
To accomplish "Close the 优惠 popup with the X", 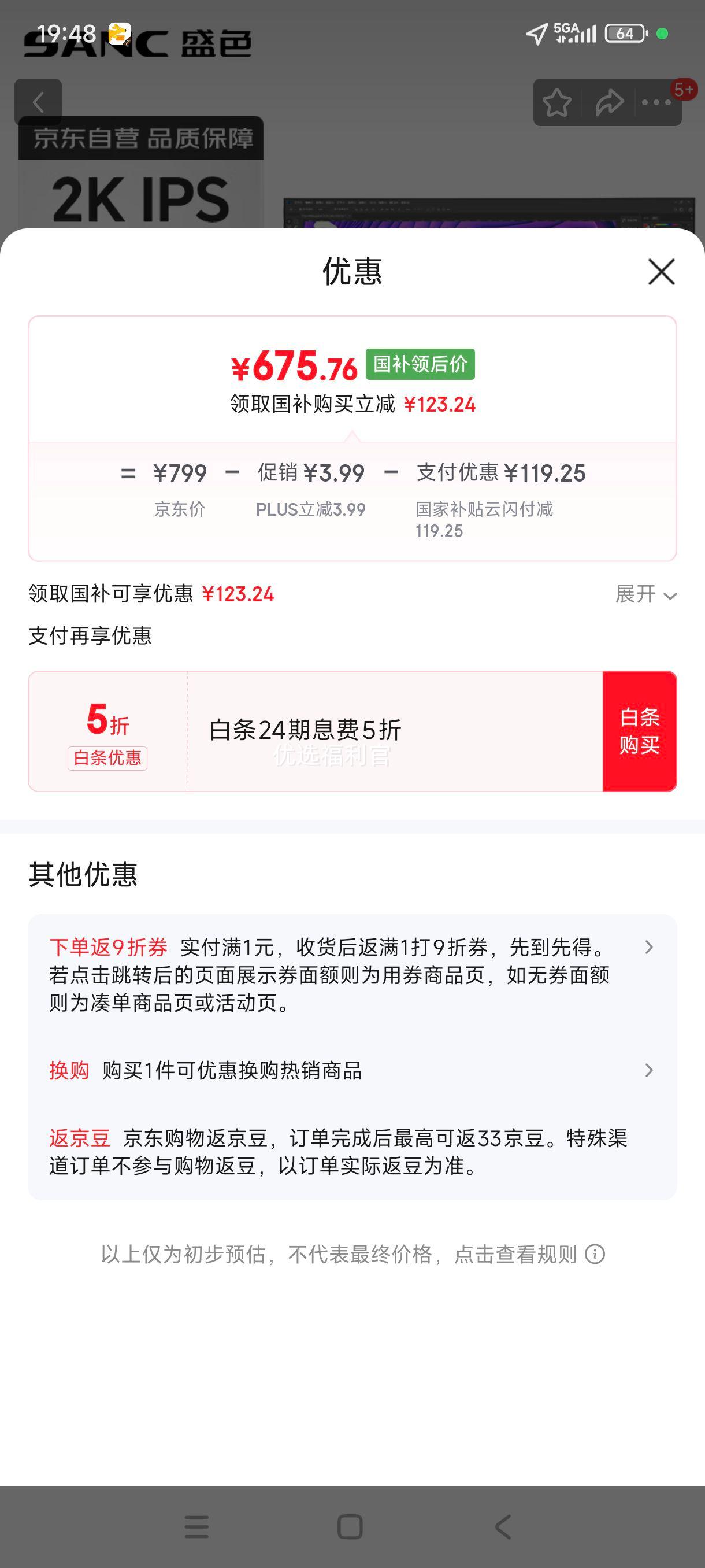I will click(x=661, y=272).
